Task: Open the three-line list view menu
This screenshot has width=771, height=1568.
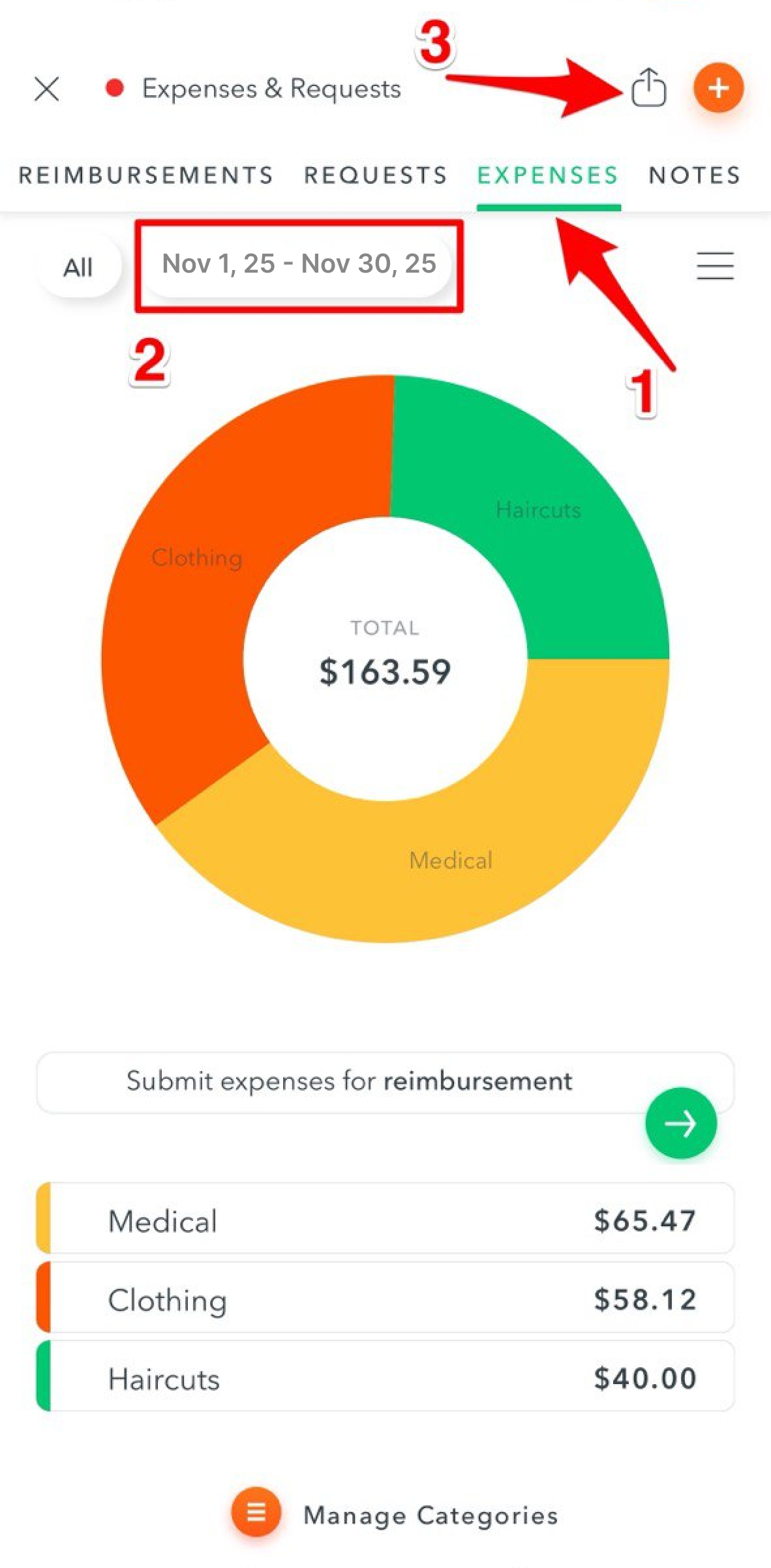Action: coord(715,265)
